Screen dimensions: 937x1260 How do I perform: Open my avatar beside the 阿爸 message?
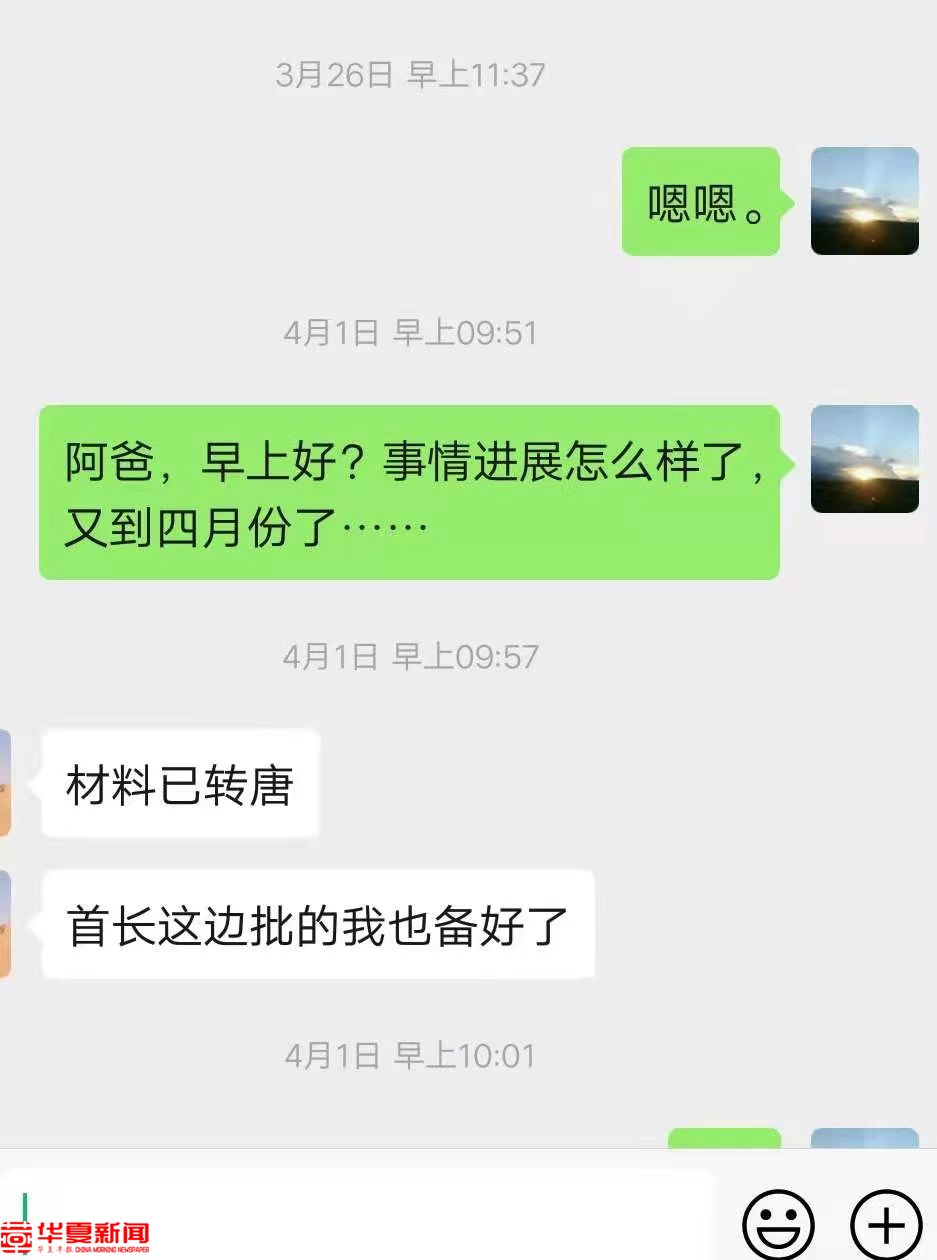tap(864, 459)
